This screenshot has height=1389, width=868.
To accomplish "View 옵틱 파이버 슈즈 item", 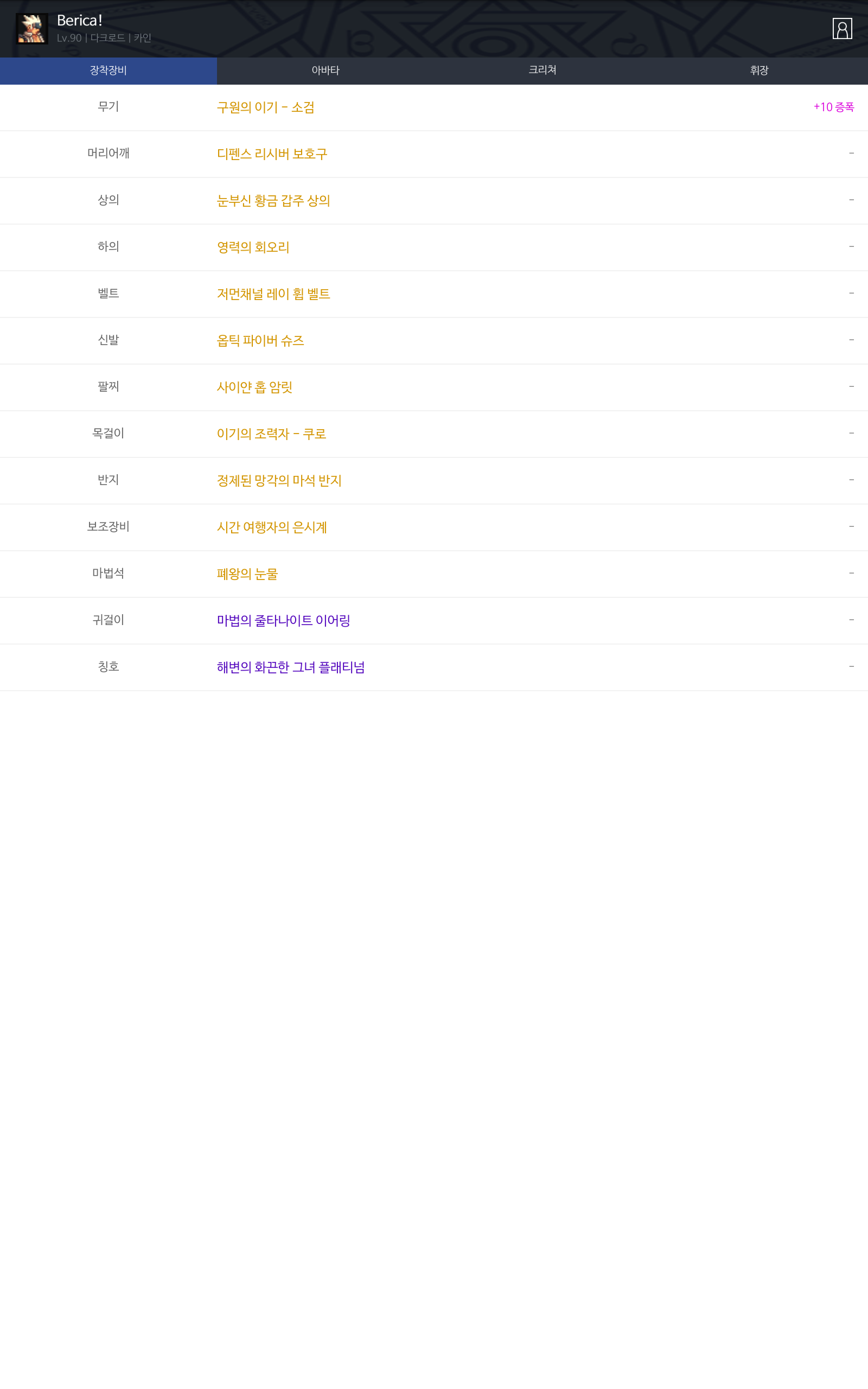I will pyautogui.click(x=260, y=340).
